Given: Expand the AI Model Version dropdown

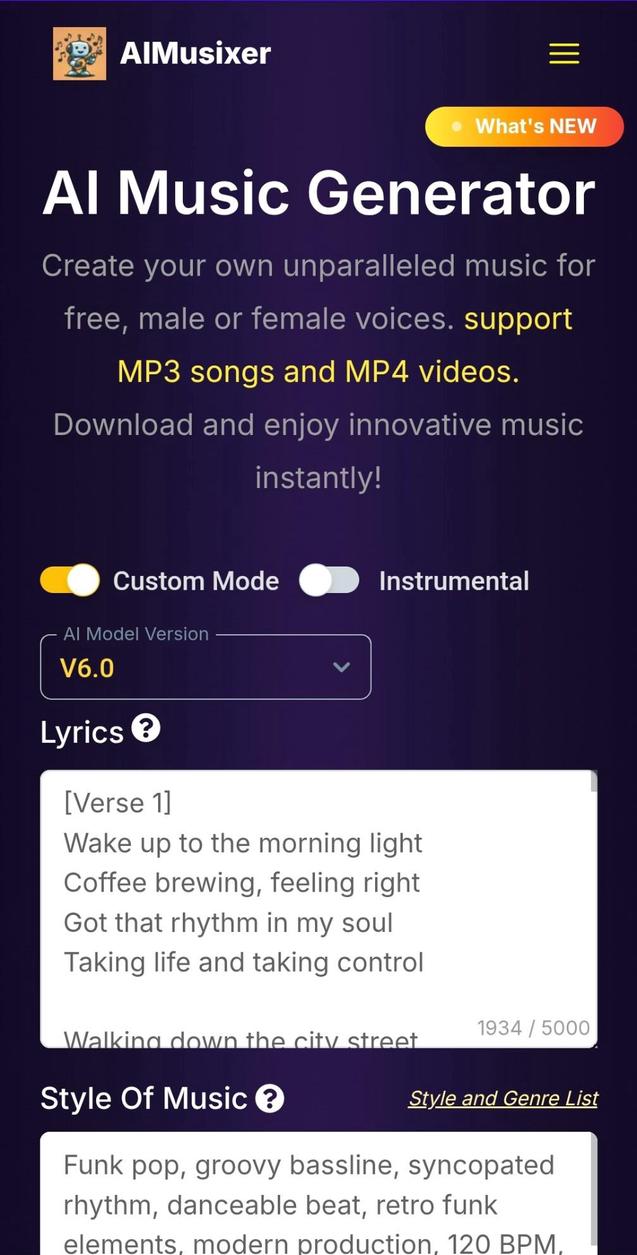Looking at the screenshot, I should pyautogui.click(x=205, y=667).
